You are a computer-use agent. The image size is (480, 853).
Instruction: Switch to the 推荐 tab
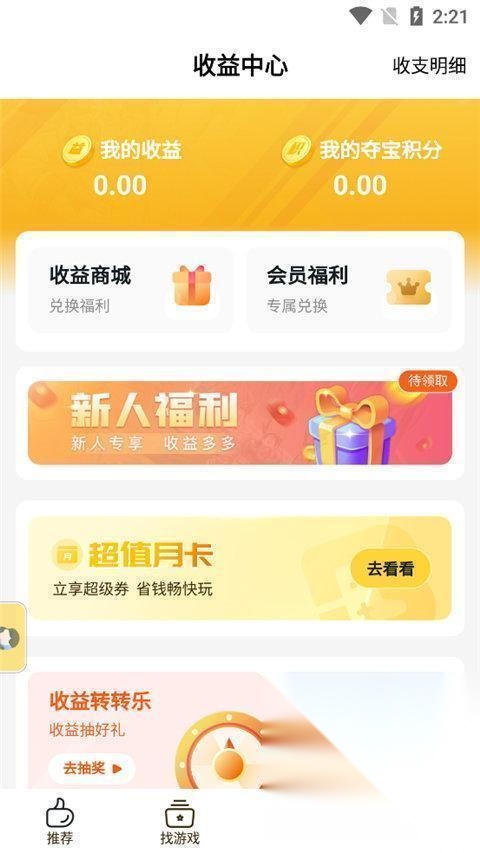click(60, 821)
